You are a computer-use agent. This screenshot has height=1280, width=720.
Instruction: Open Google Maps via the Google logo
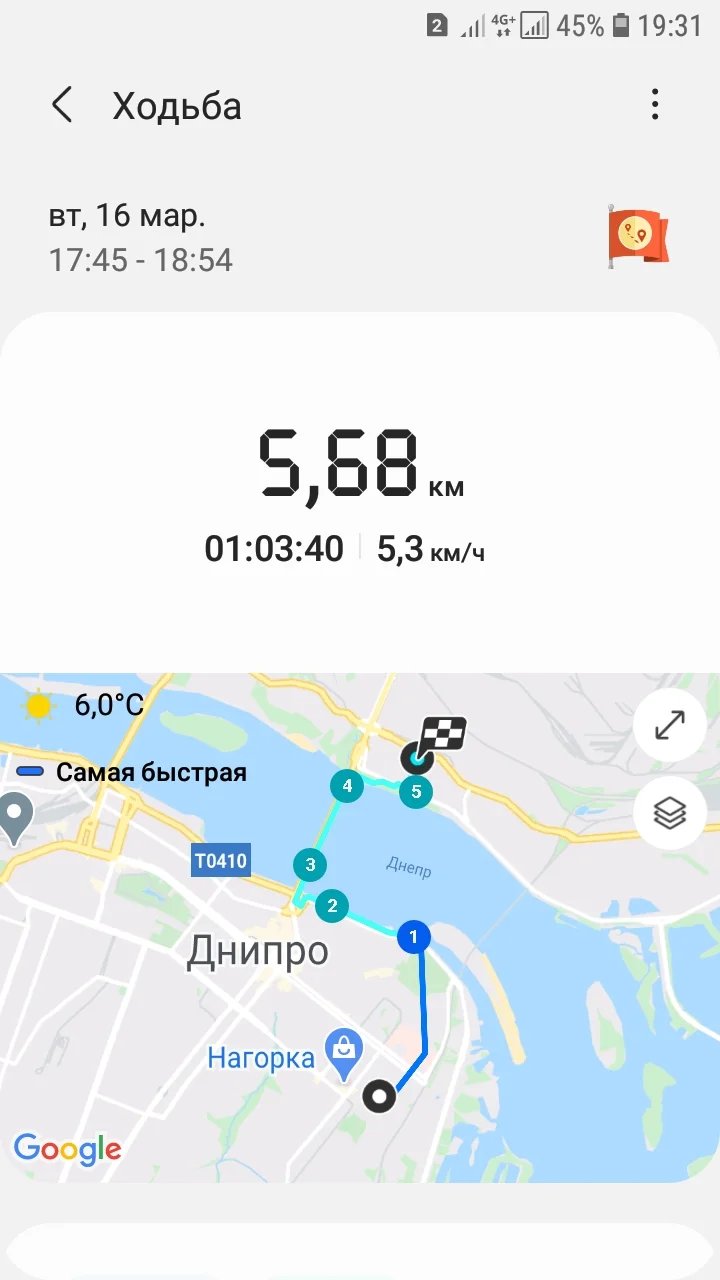click(67, 1149)
